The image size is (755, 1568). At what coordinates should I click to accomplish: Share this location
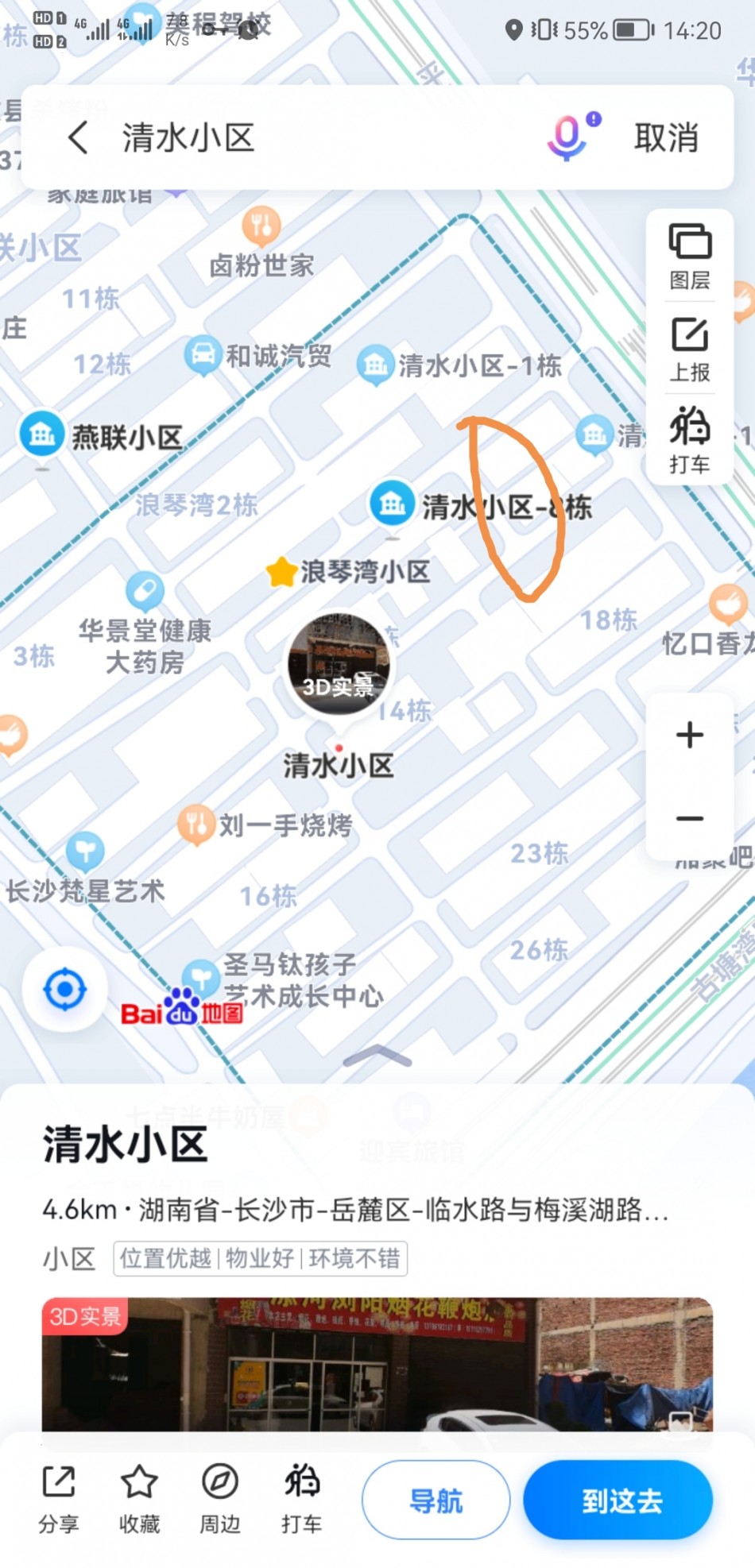[x=59, y=1498]
